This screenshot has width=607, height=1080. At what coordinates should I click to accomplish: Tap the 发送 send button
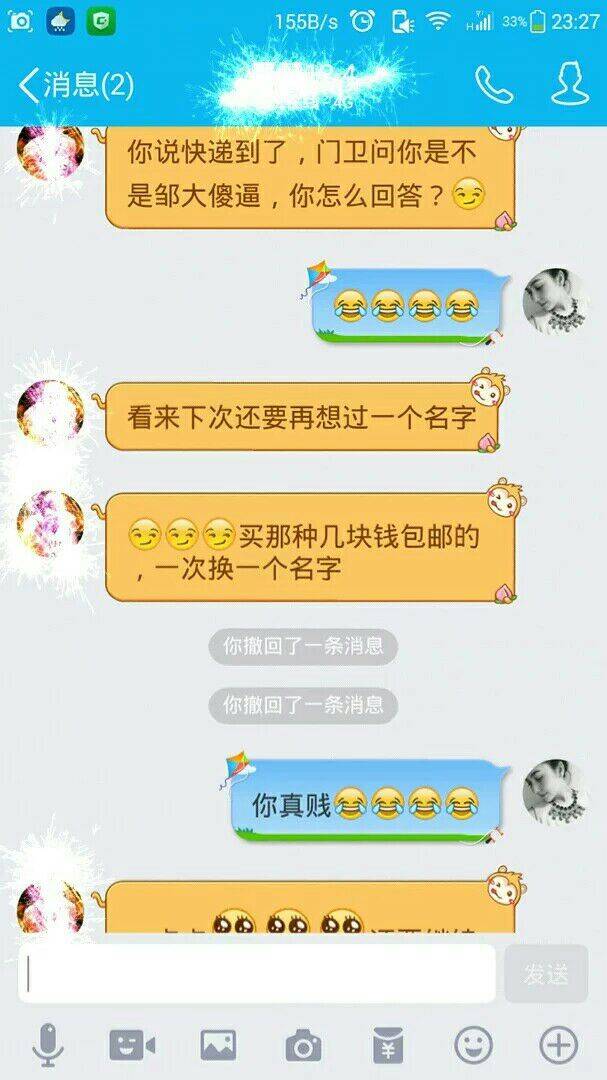click(546, 973)
